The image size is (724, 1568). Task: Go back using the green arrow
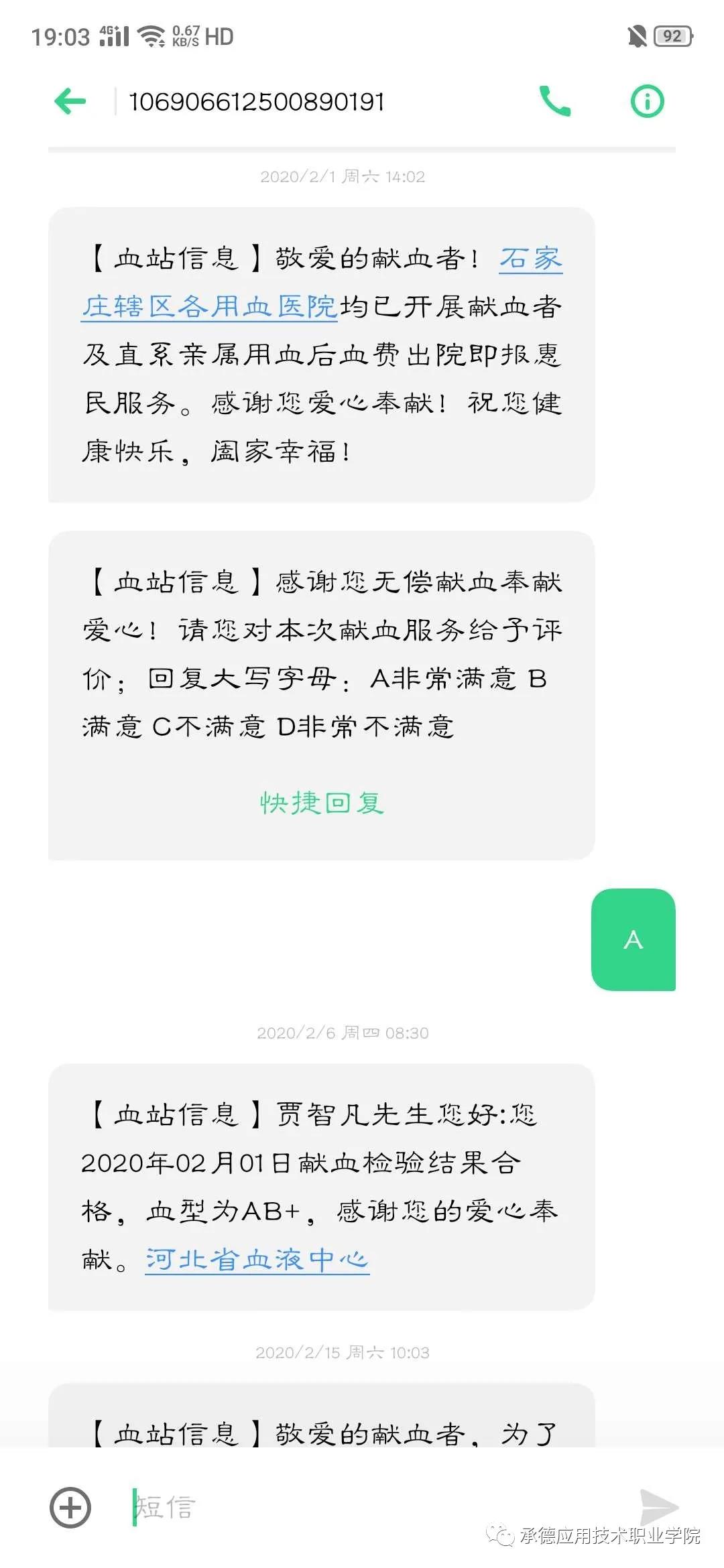(x=70, y=102)
